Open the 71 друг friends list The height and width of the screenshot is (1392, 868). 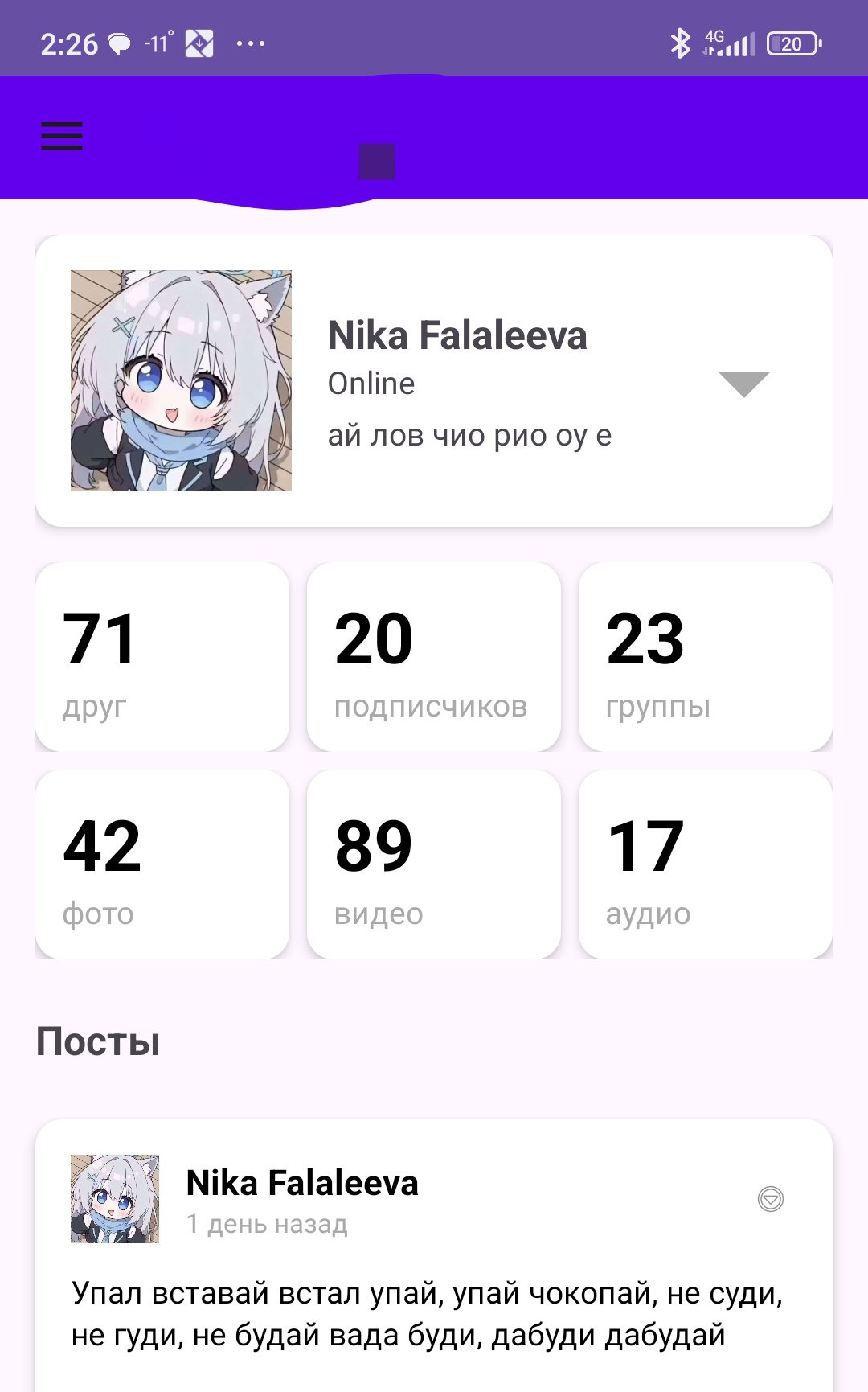[162, 657]
